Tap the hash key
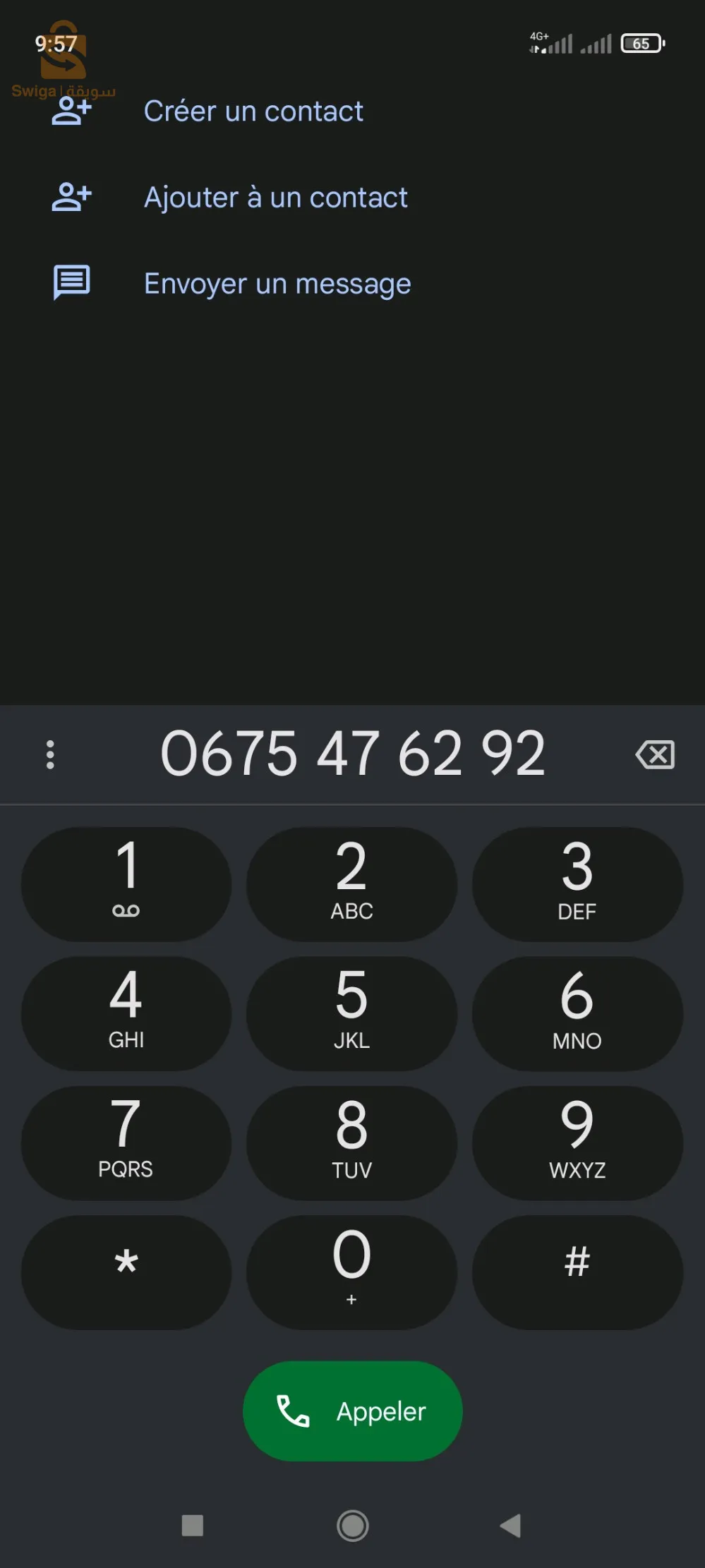The image size is (705, 1568). (x=577, y=1272)
